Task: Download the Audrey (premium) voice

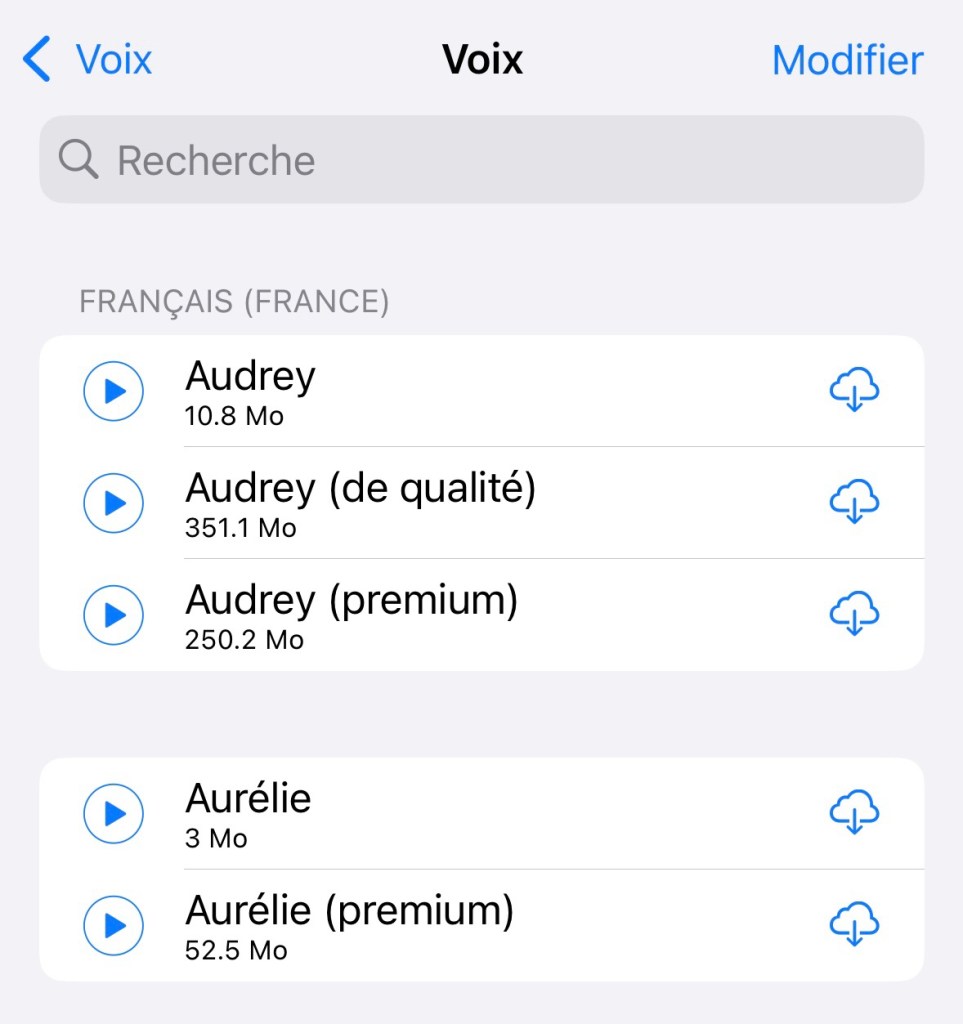Action: [x=855, y=615]
